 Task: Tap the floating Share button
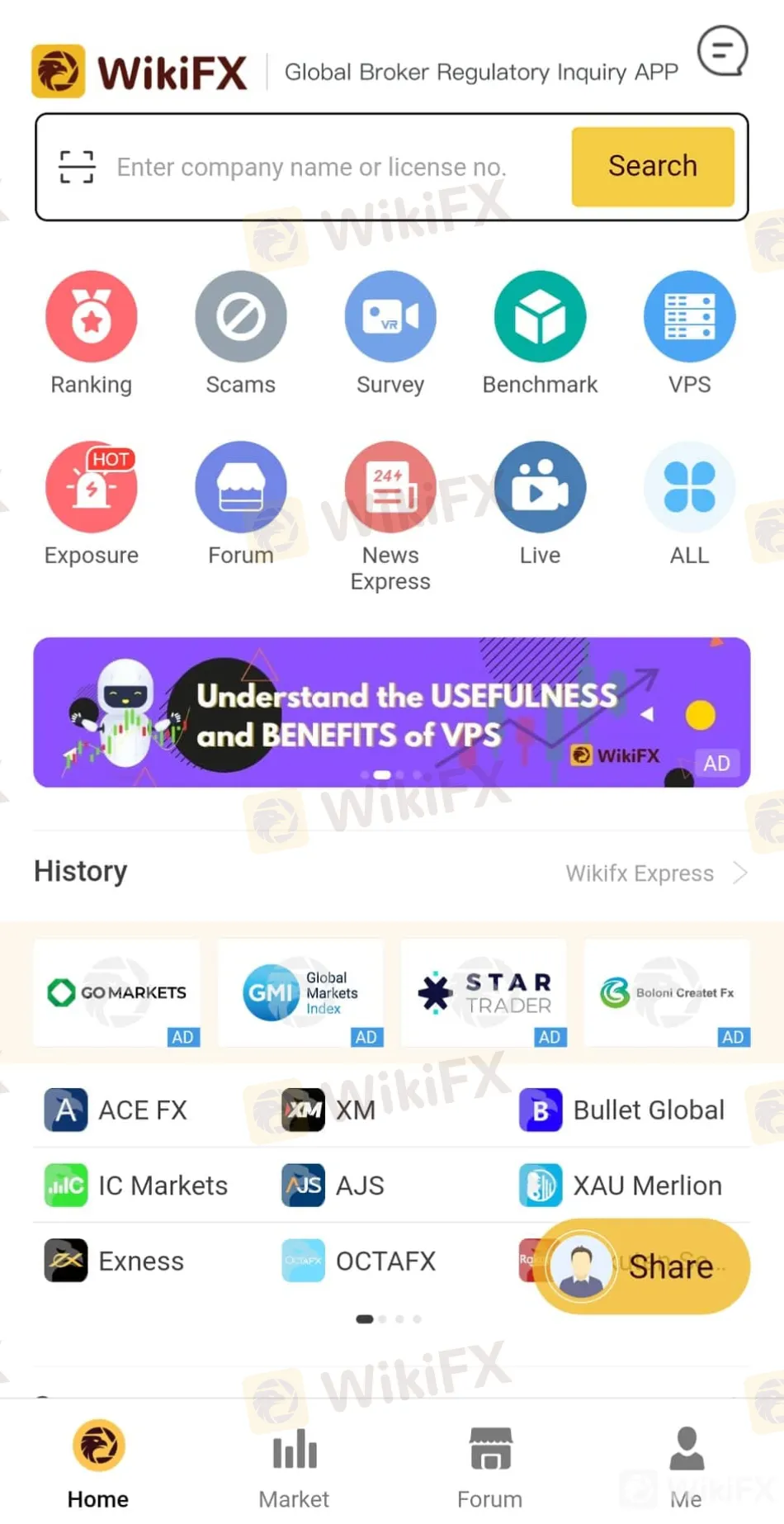643,1266
